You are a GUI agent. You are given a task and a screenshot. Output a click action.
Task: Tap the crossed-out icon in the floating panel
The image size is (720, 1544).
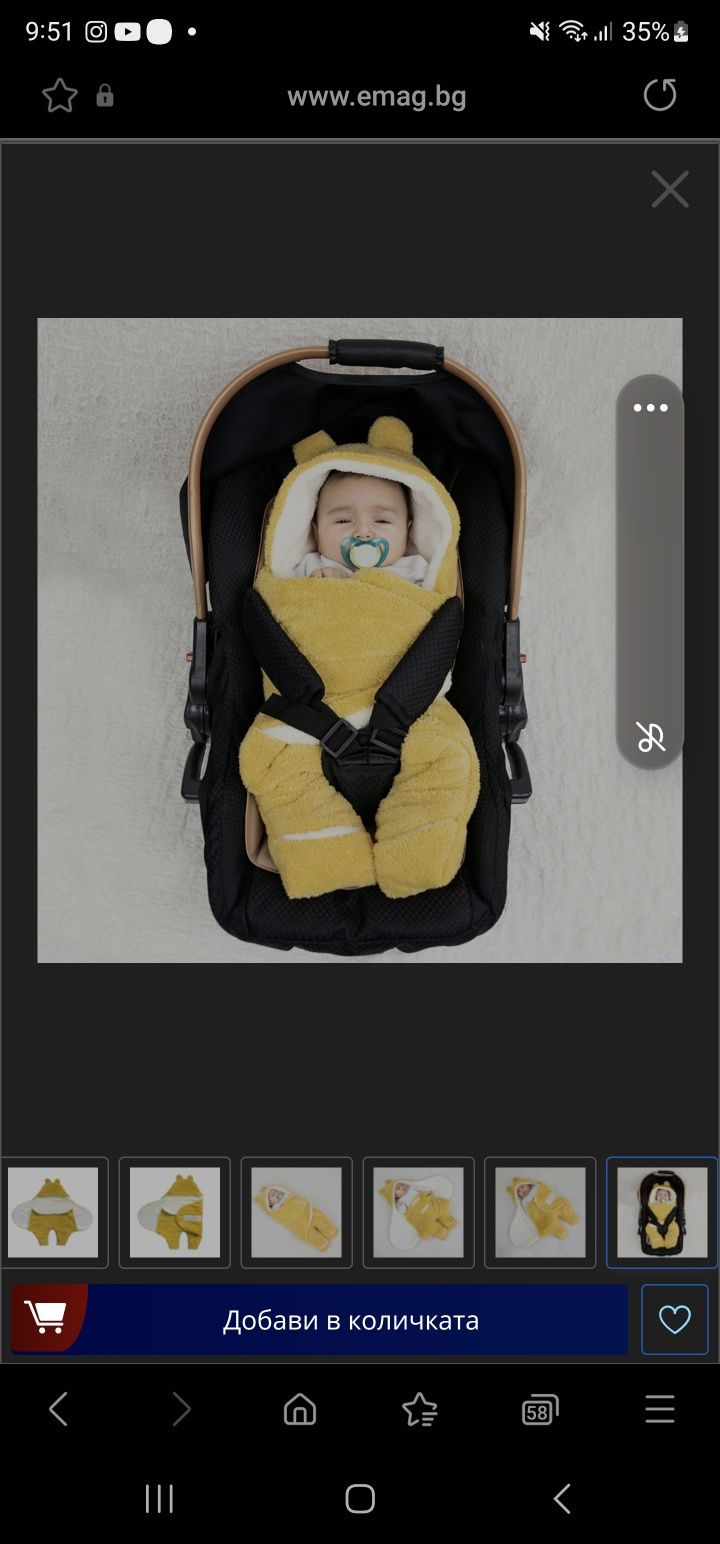(650, 738)
